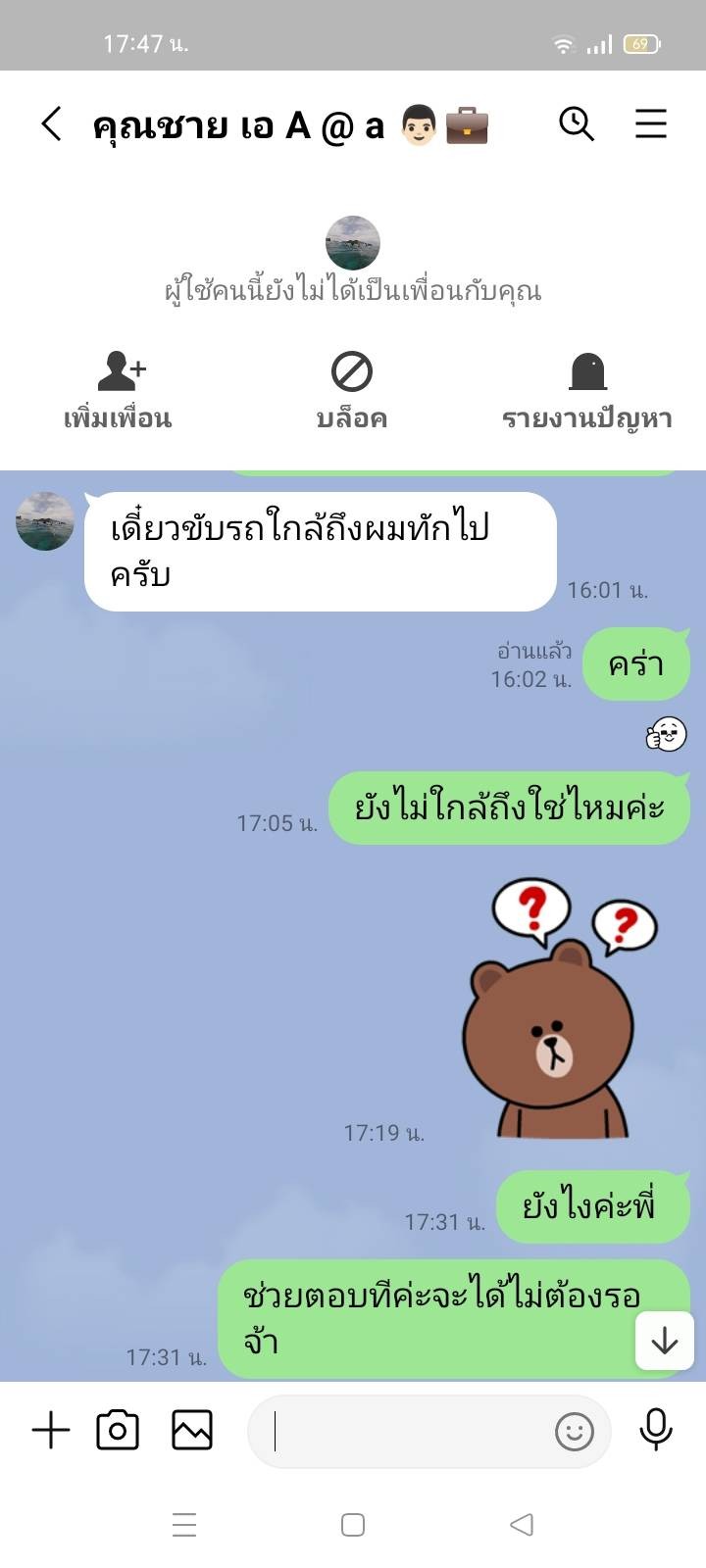Block this user
This screenshot has height=1568, width=706.
[352, 391]
